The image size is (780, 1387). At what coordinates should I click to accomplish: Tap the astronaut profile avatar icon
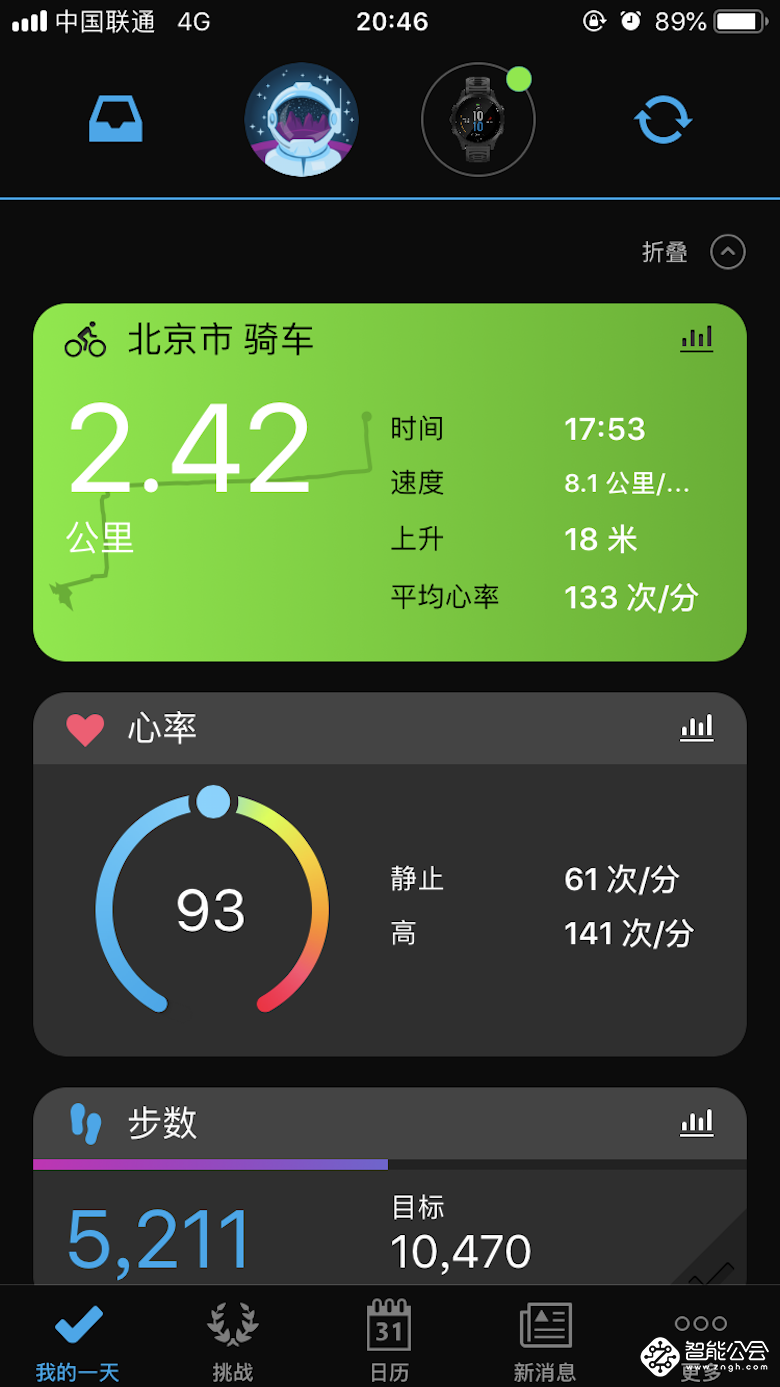coord(301,119)
